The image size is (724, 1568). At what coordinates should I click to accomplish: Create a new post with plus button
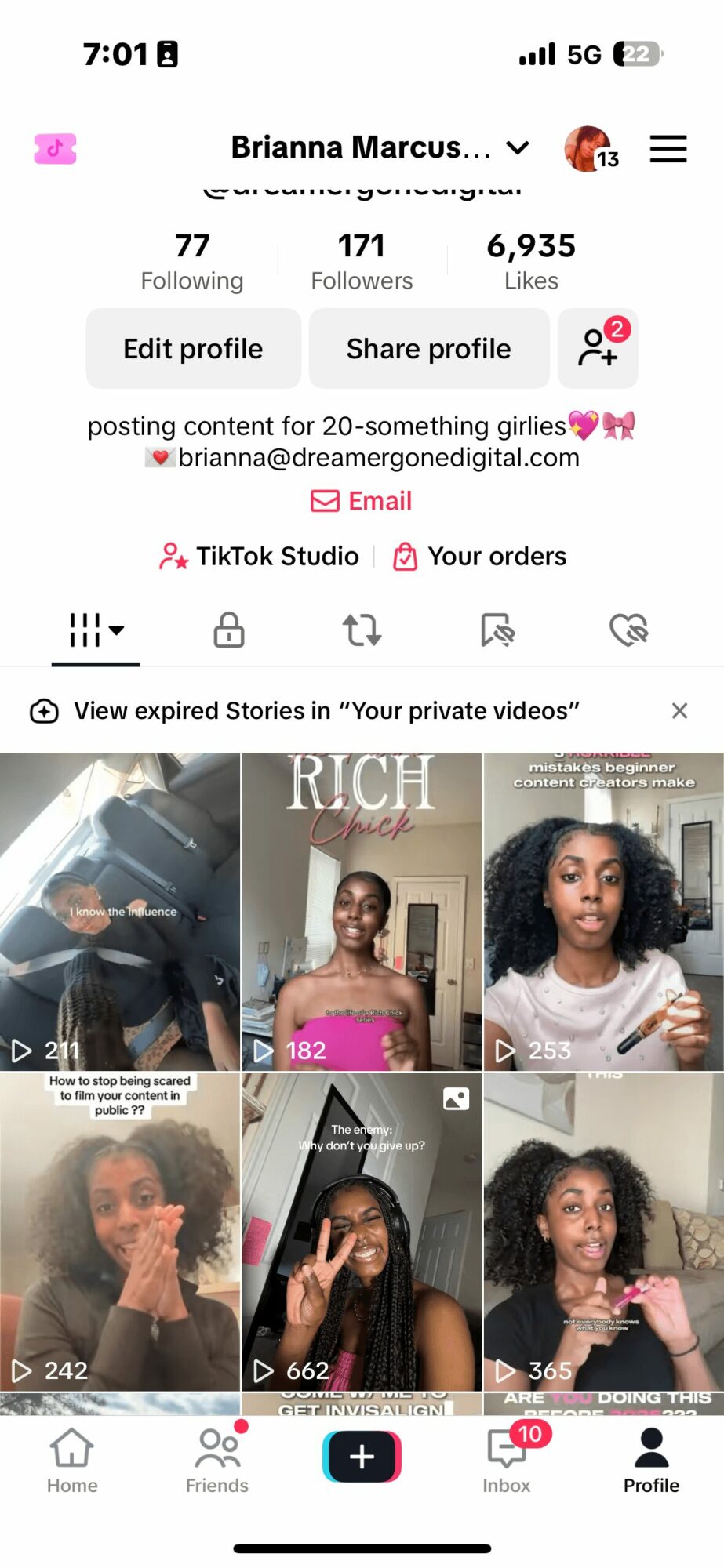point(362,1457)
